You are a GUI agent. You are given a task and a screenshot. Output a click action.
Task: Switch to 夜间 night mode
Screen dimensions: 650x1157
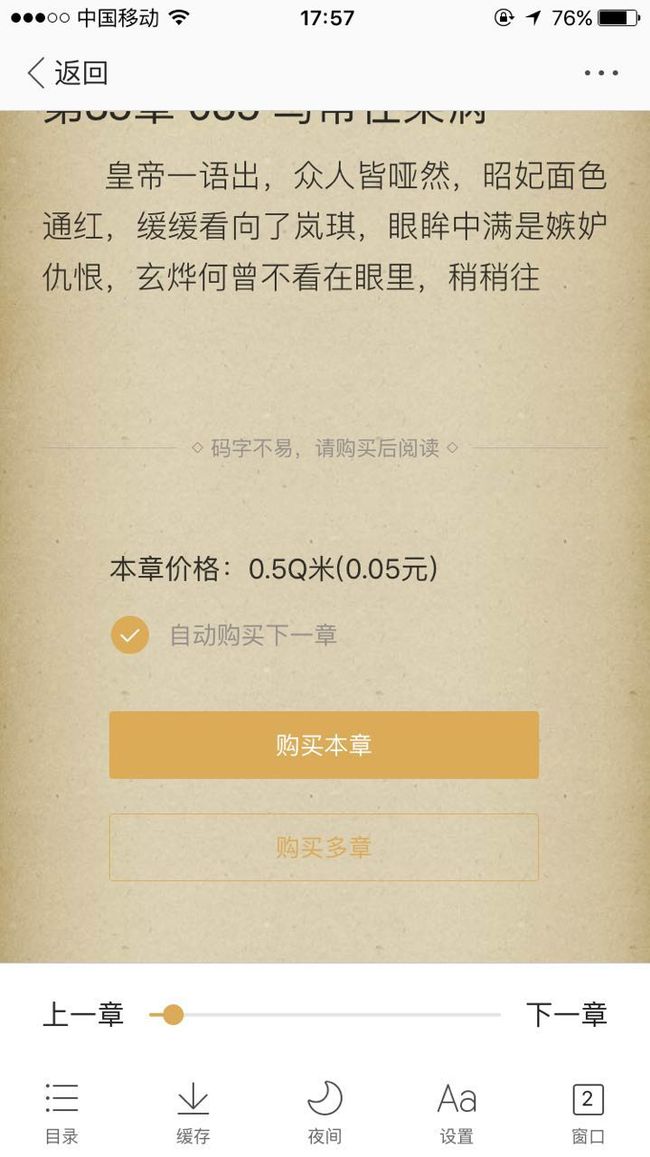[x=325, y=1113]
